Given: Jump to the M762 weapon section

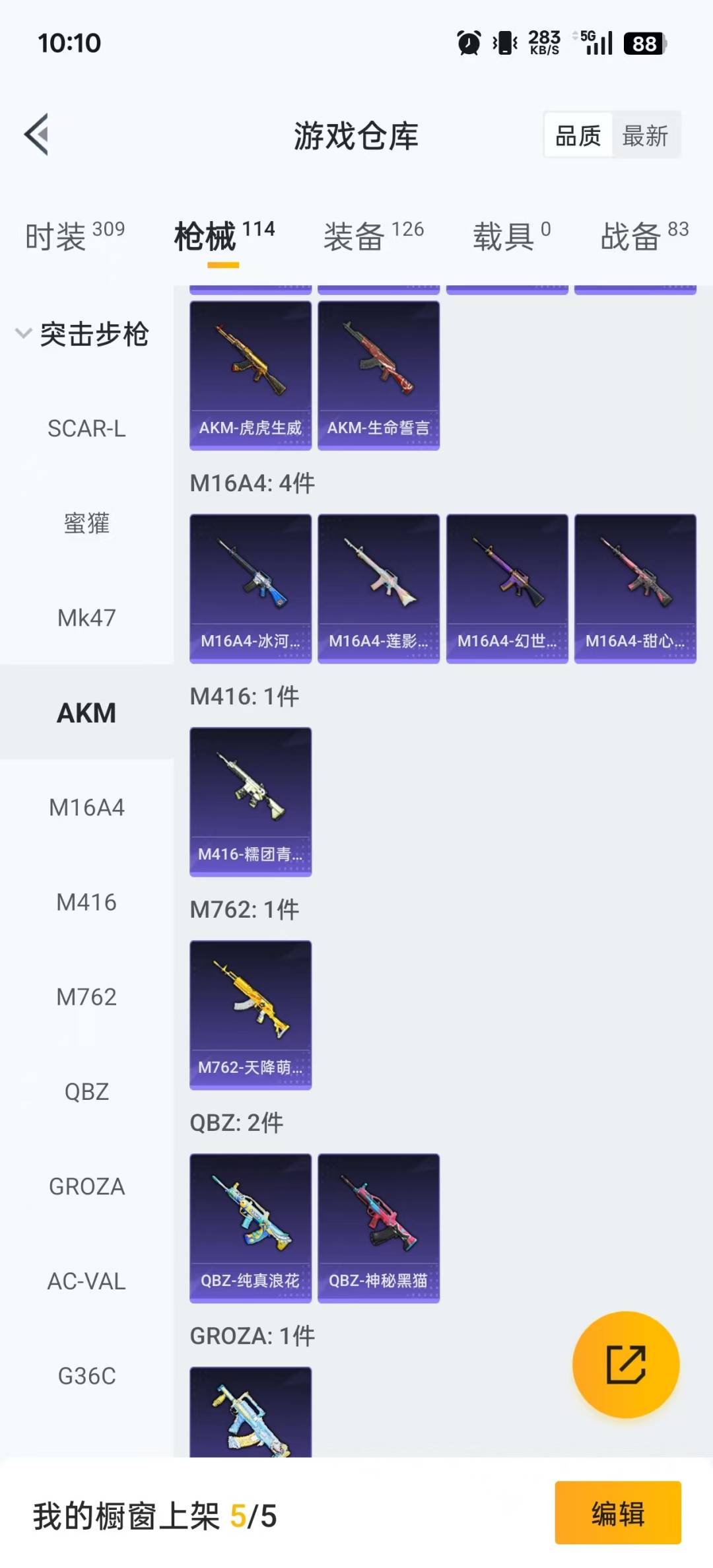Looking at the screenshot, I should 86,997.
